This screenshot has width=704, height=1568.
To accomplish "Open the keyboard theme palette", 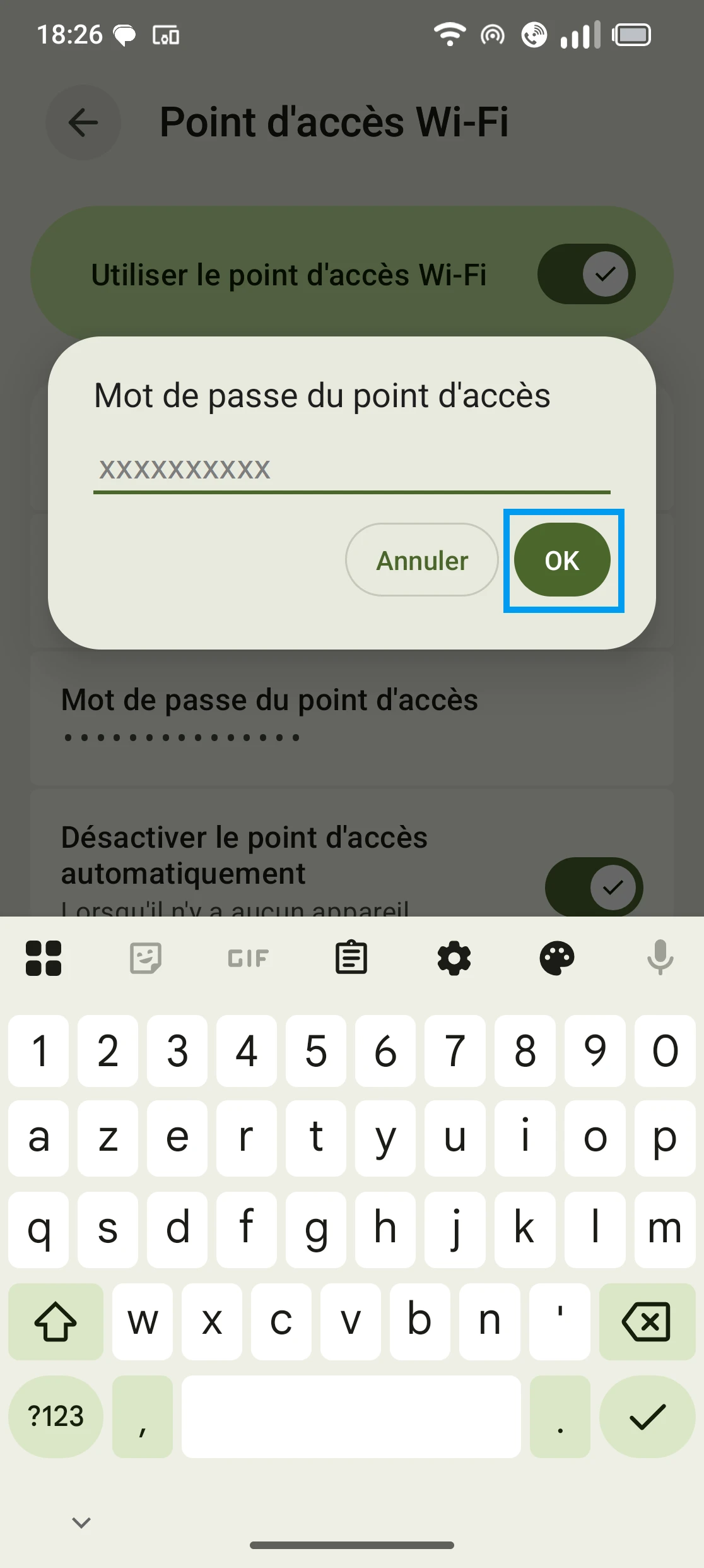I will [557, 958].
